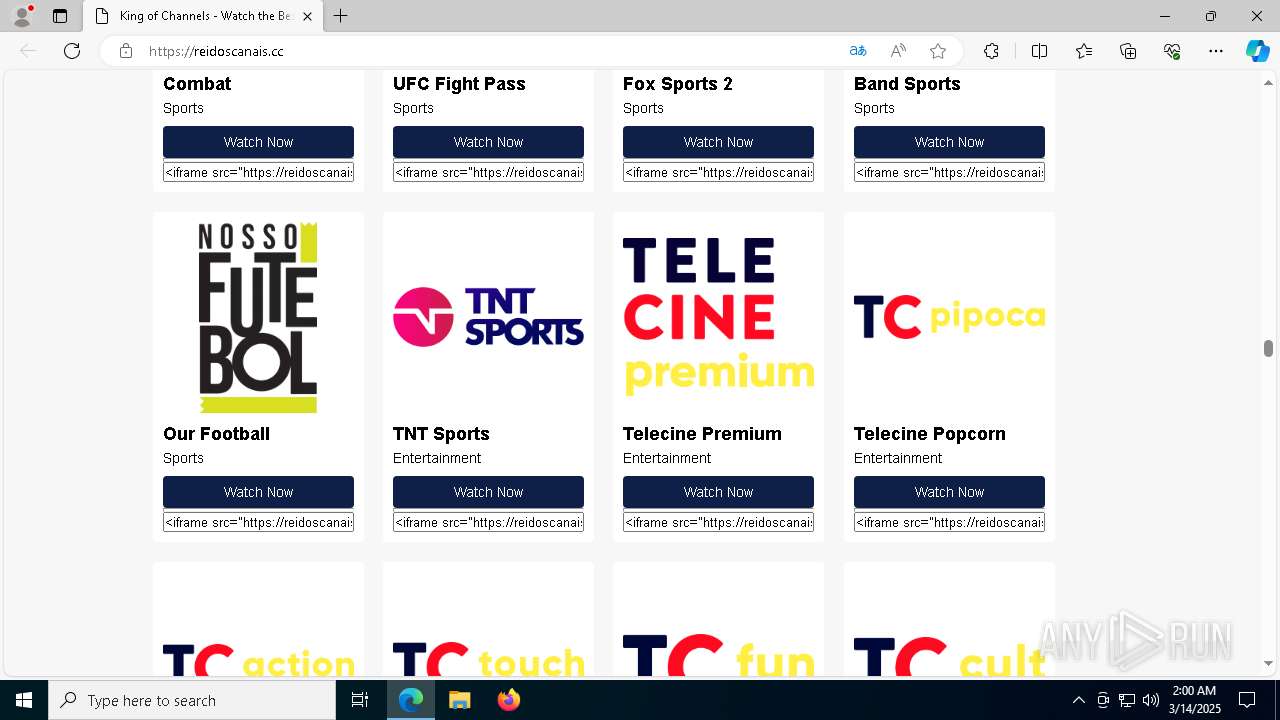Close the King of Channels tab
The width and height of the screenshot is (1280, 720).
pyautogui.click(x=307, y=16)
